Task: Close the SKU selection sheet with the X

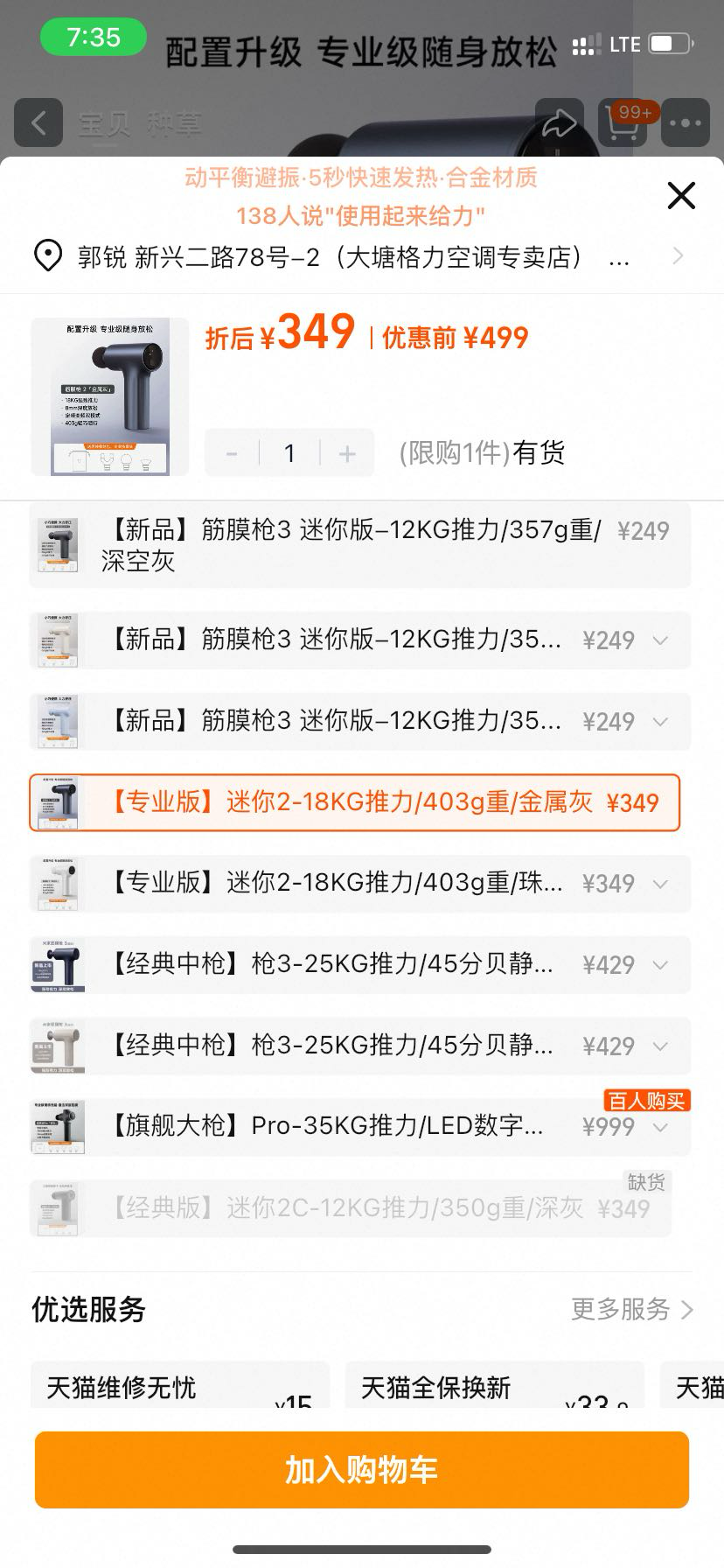Action: click(x=680, y=196)
